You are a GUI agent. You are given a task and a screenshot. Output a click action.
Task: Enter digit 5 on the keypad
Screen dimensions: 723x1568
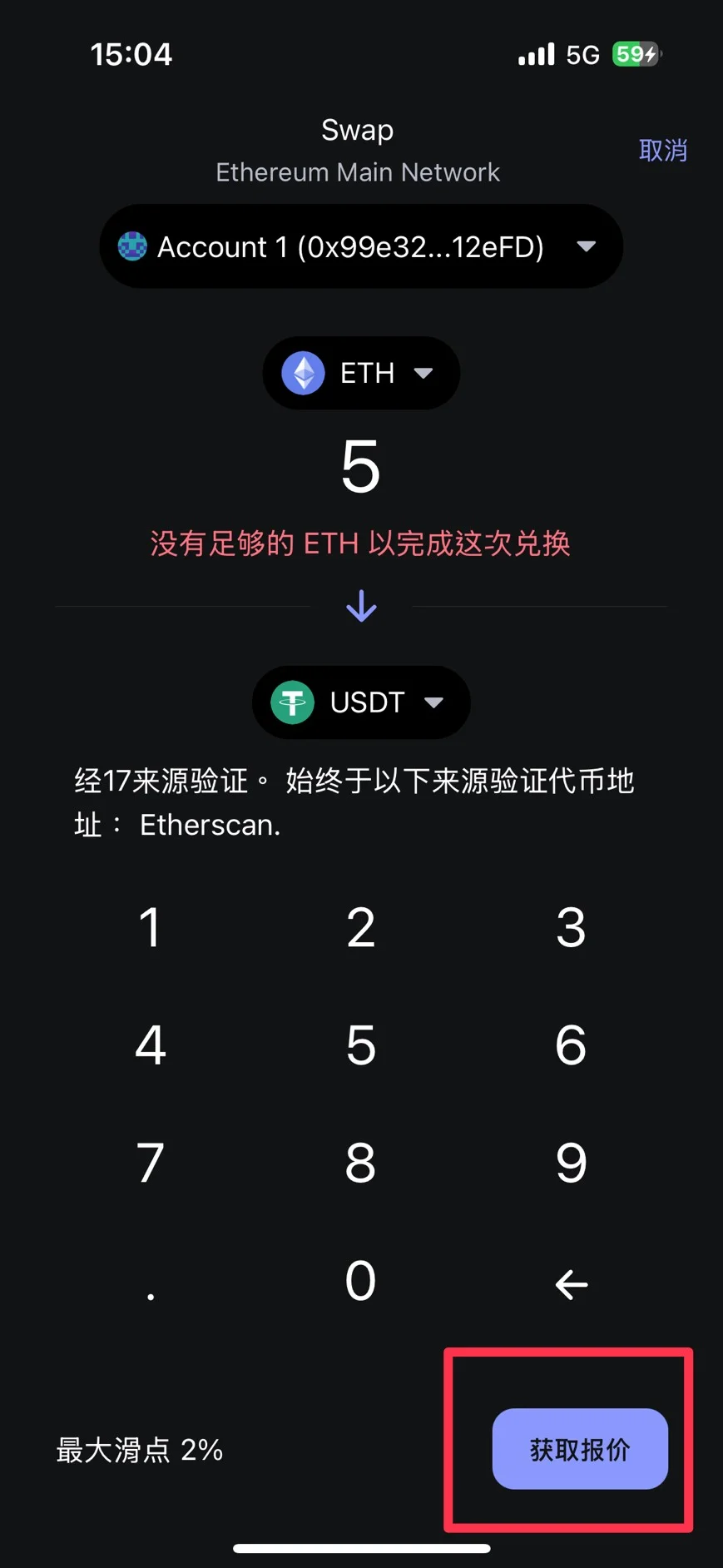pos(360,1045)
